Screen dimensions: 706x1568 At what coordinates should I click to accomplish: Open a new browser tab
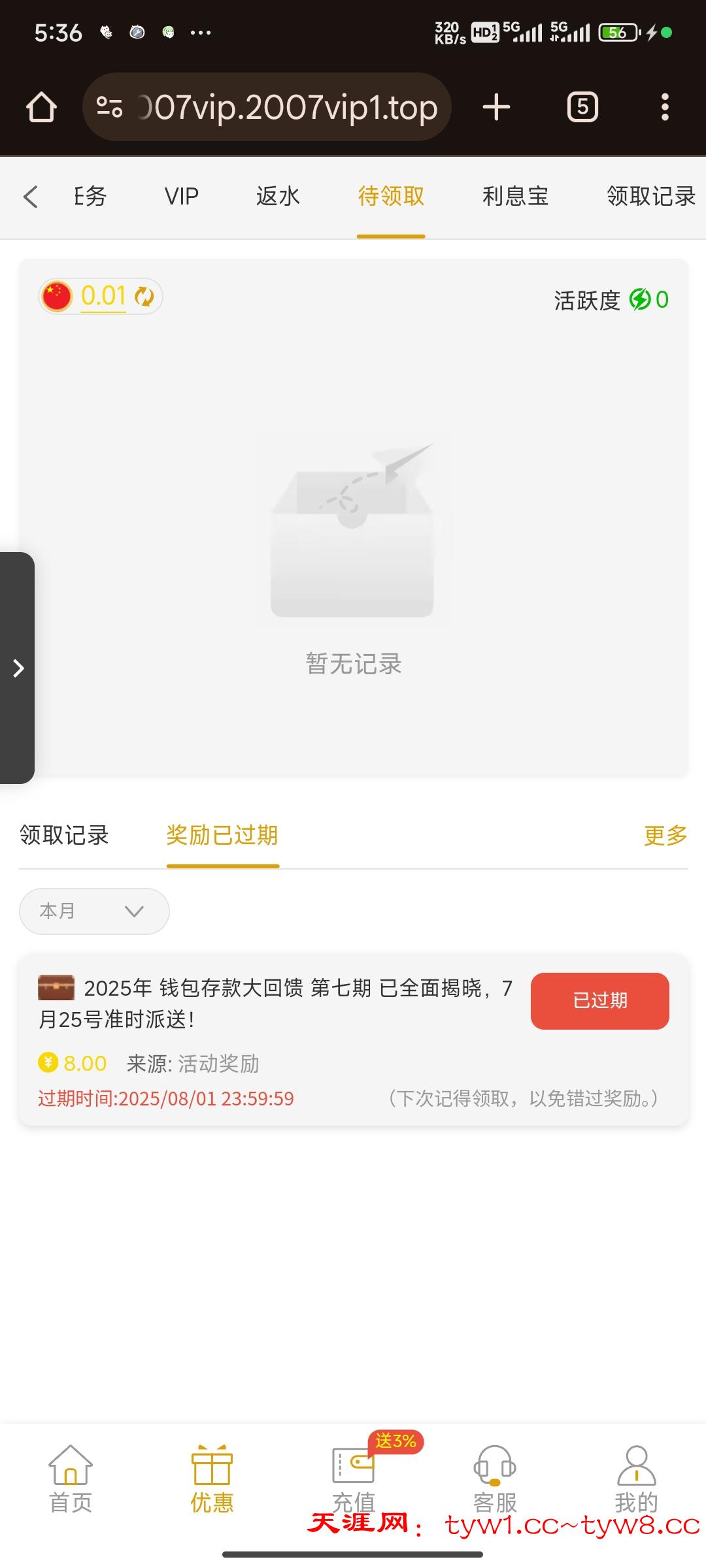[496, 107]
